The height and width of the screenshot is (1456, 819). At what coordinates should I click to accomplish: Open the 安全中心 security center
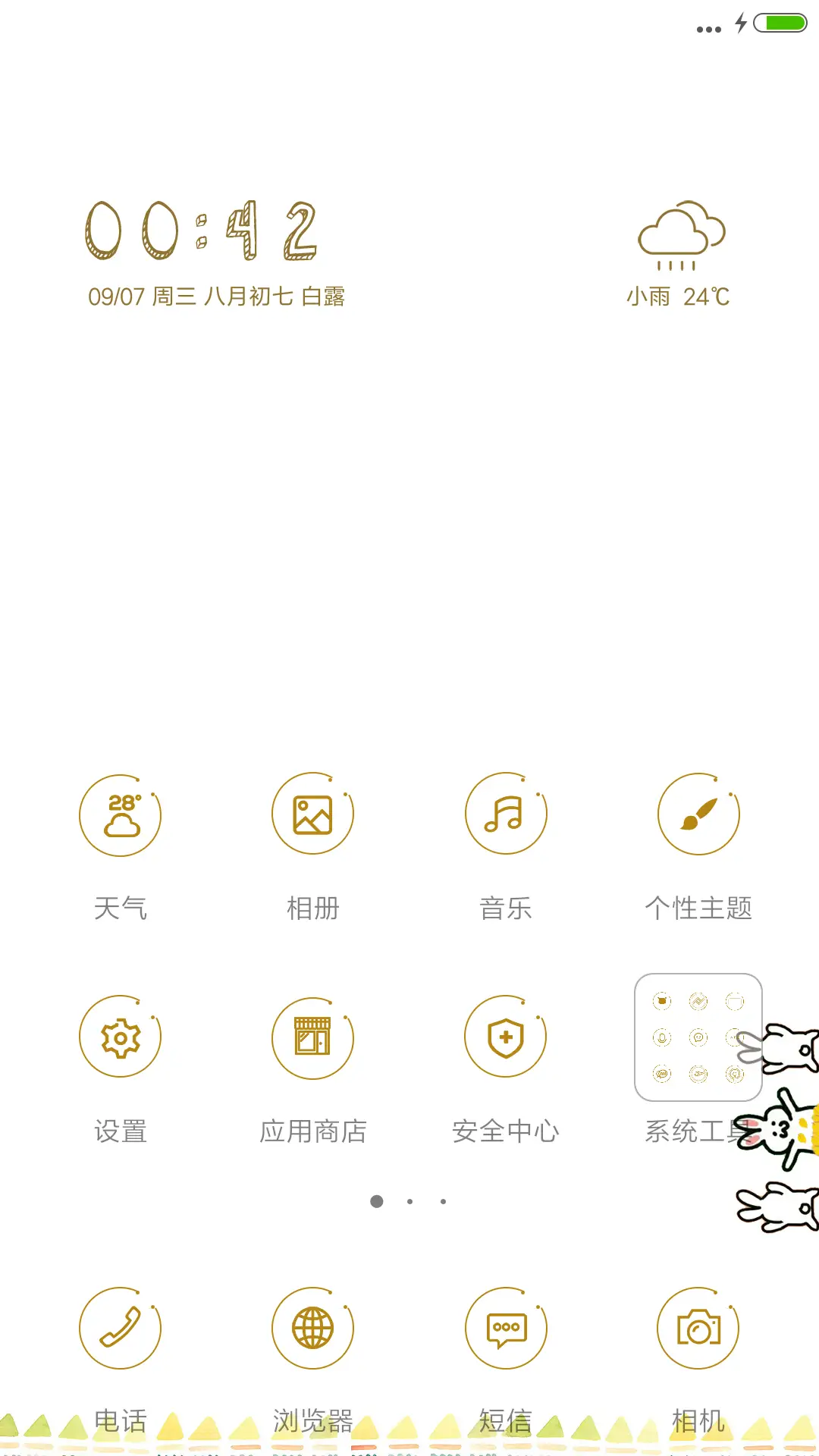[x=506, y=1037]
